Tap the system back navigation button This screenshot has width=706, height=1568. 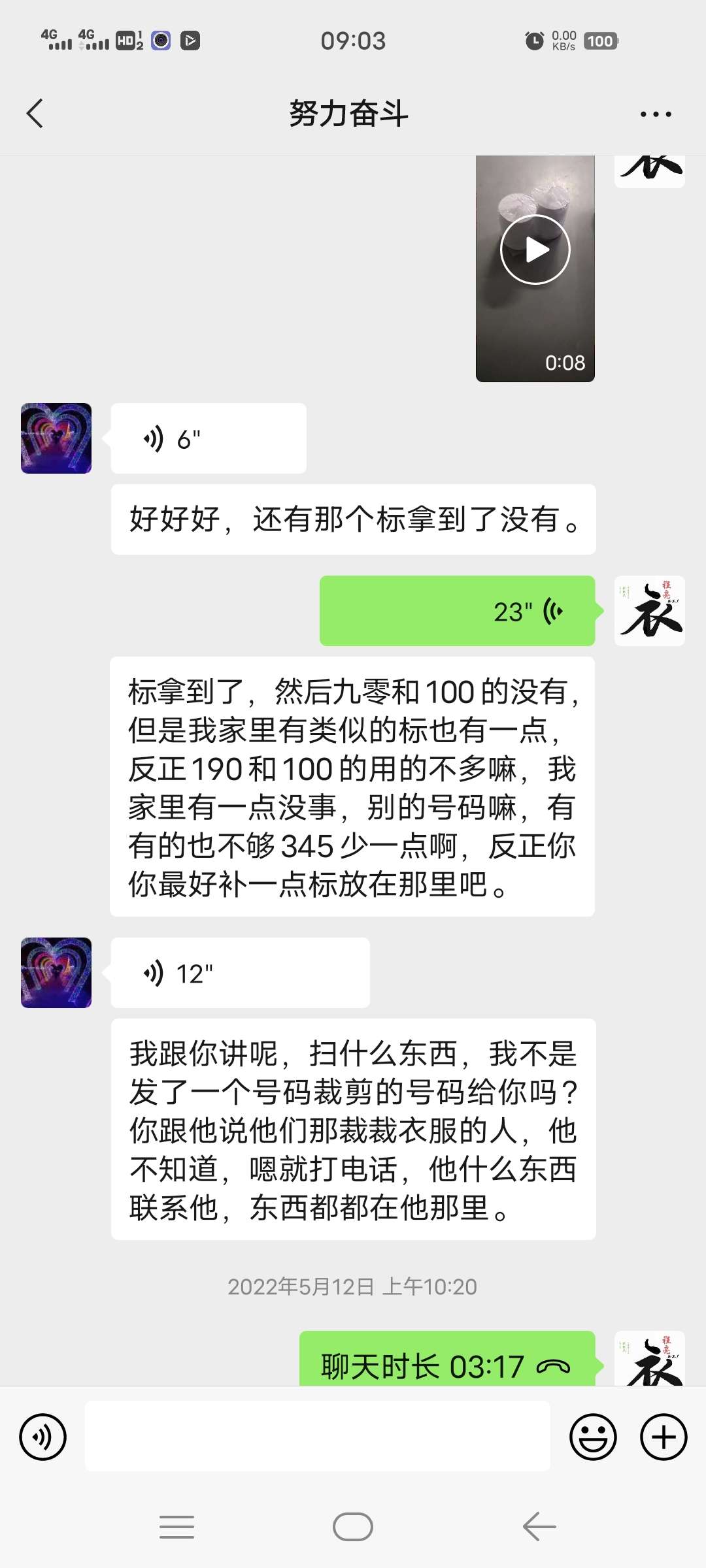click(539, 1527)
